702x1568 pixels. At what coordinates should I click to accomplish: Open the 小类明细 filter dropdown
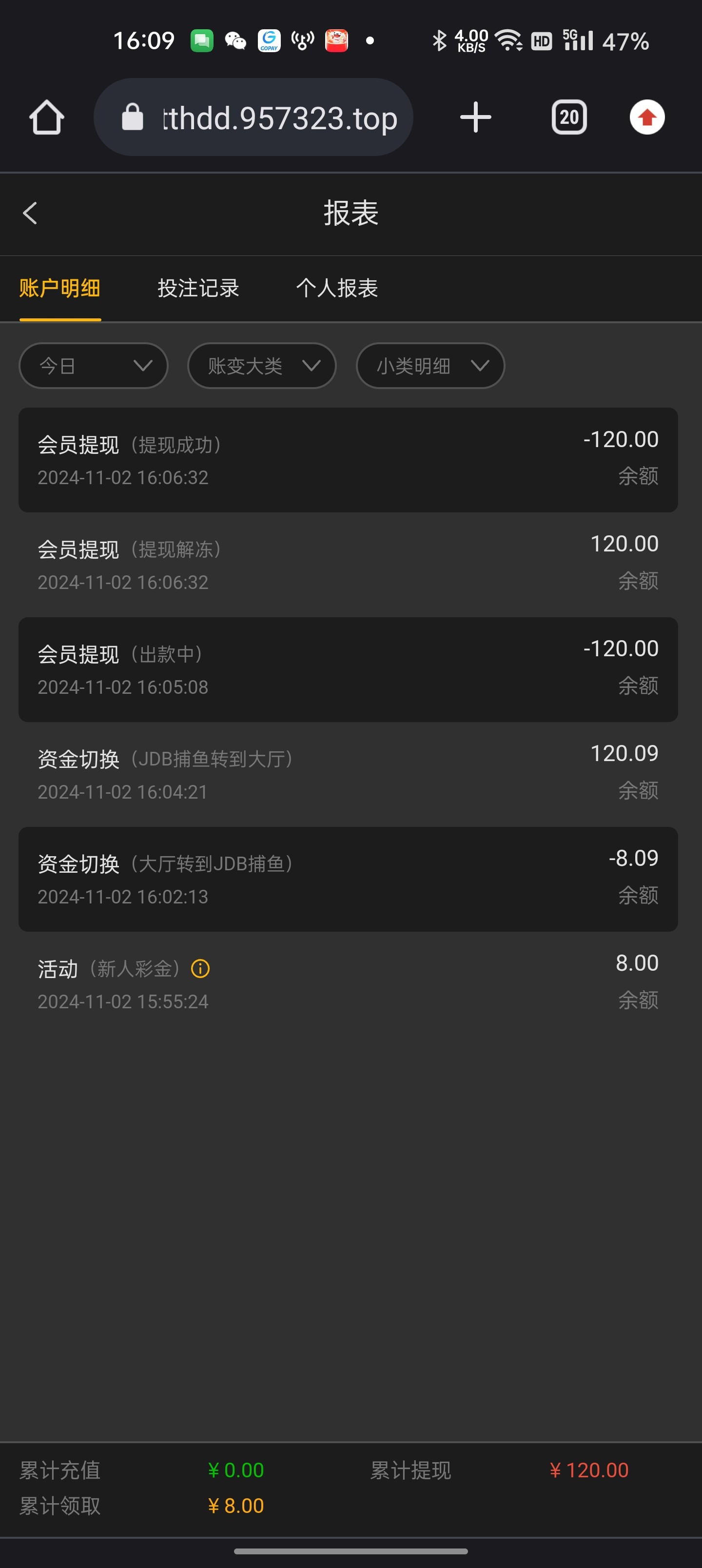pos(430,366)
